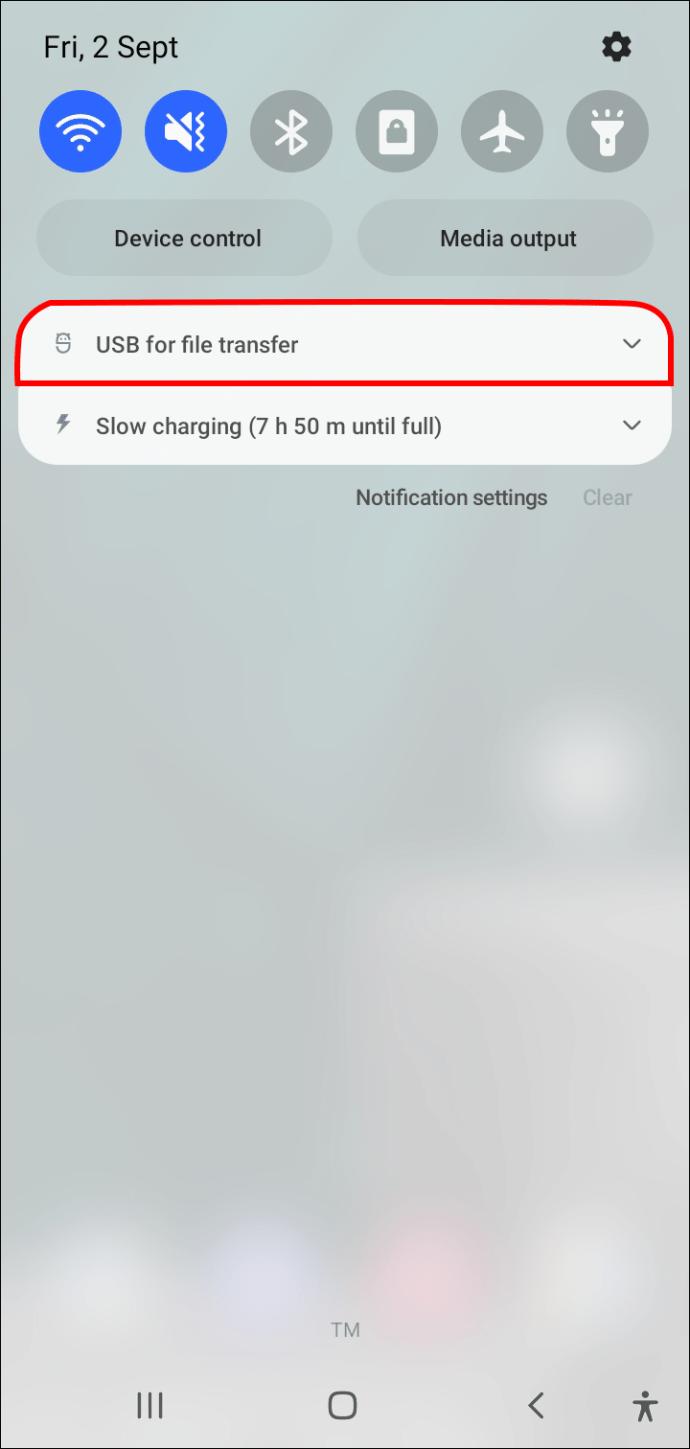Toggle the screen rotation lock
This screenshot has width=690, height=1449.
(x=397, y=132)
